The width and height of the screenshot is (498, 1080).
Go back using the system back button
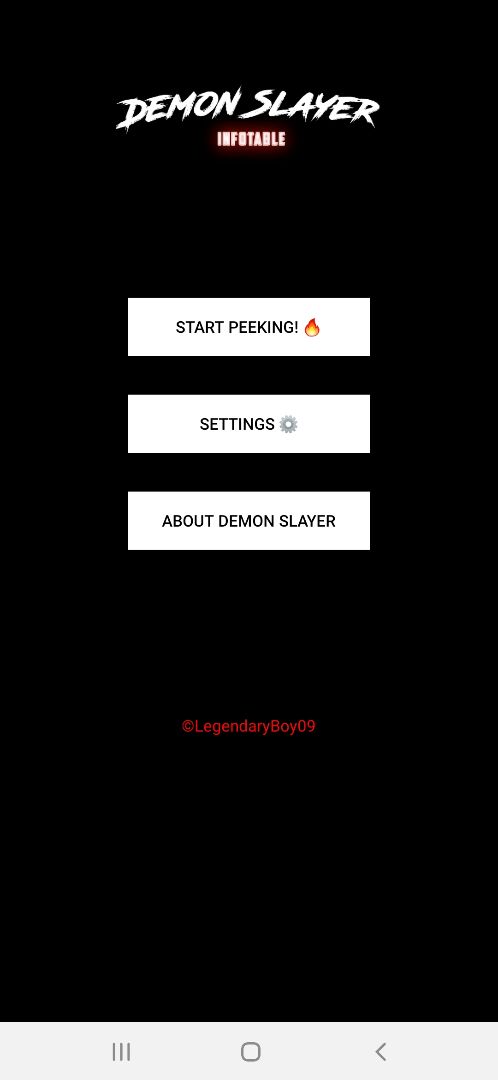[x=380, y=1052]
